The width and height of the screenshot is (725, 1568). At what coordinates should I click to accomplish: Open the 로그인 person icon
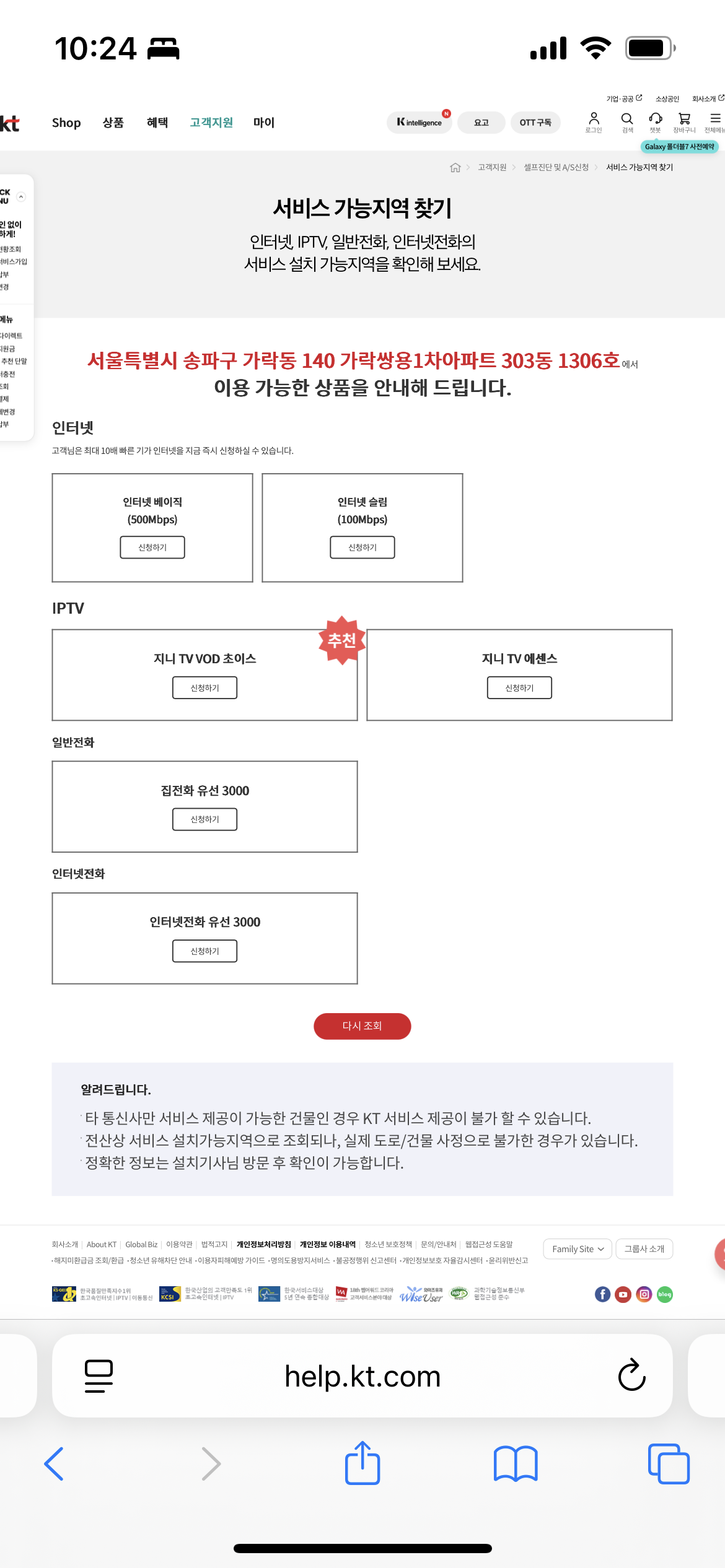tap(594, 122)
